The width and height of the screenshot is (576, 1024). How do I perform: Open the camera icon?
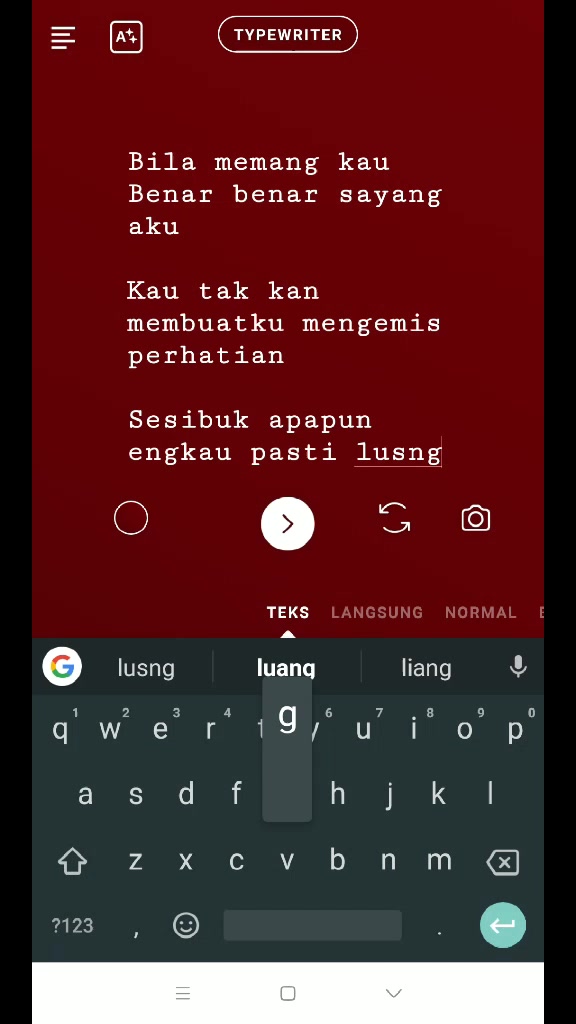coord(475,519)
